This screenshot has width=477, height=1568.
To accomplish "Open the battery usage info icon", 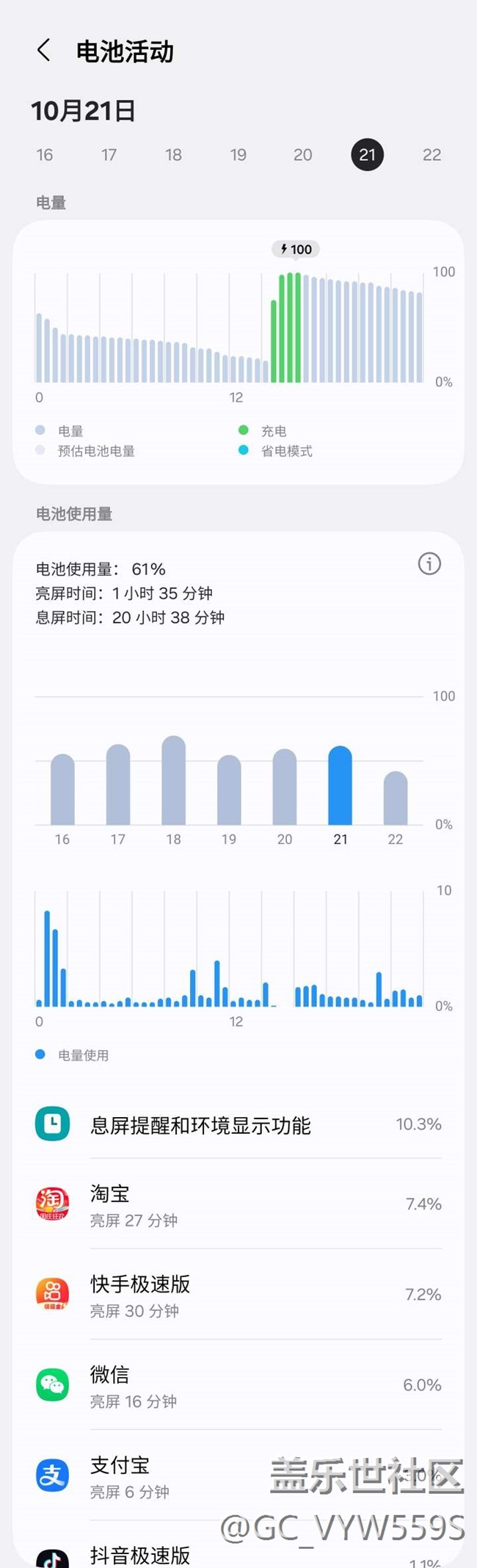I will [x=429, y=563].
